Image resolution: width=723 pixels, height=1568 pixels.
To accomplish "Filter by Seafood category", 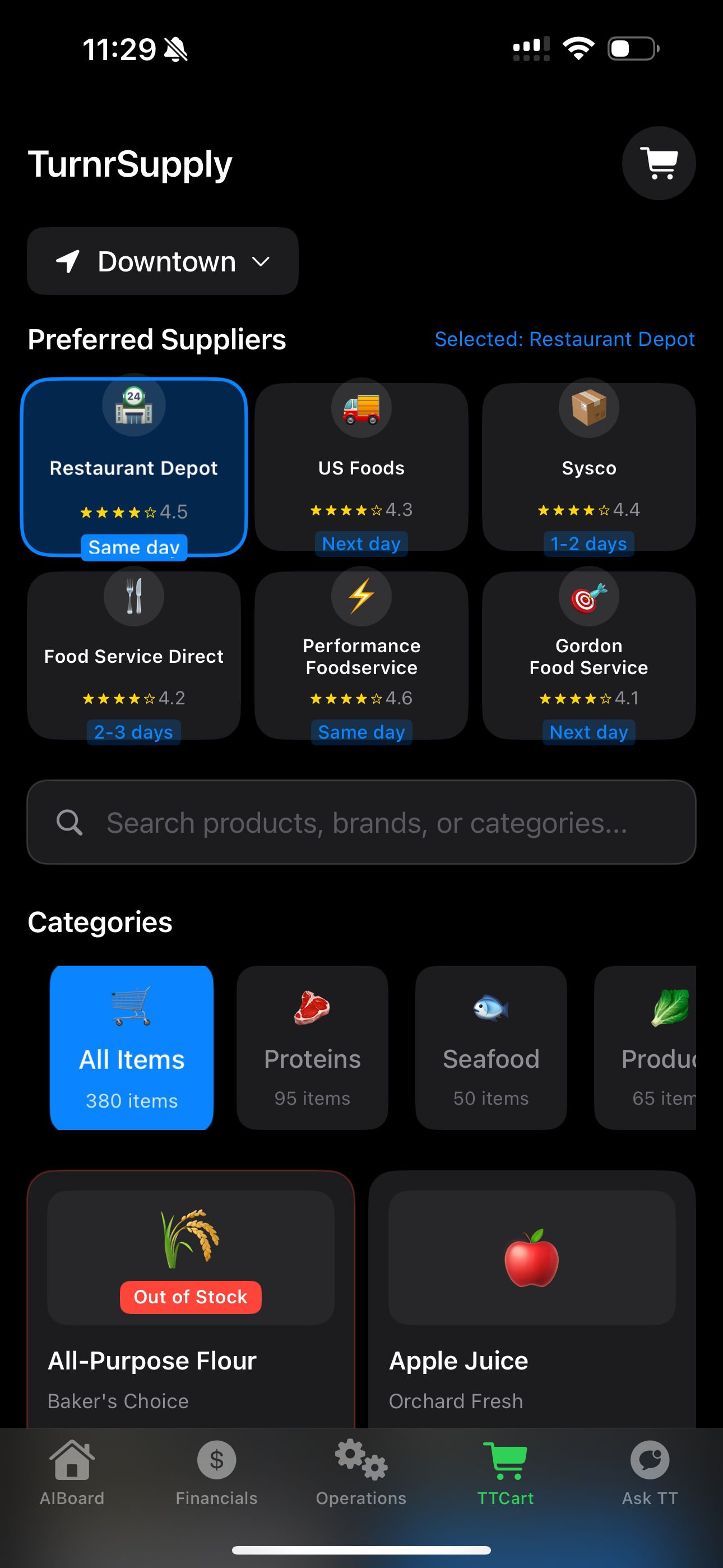I will (491, 1048).
